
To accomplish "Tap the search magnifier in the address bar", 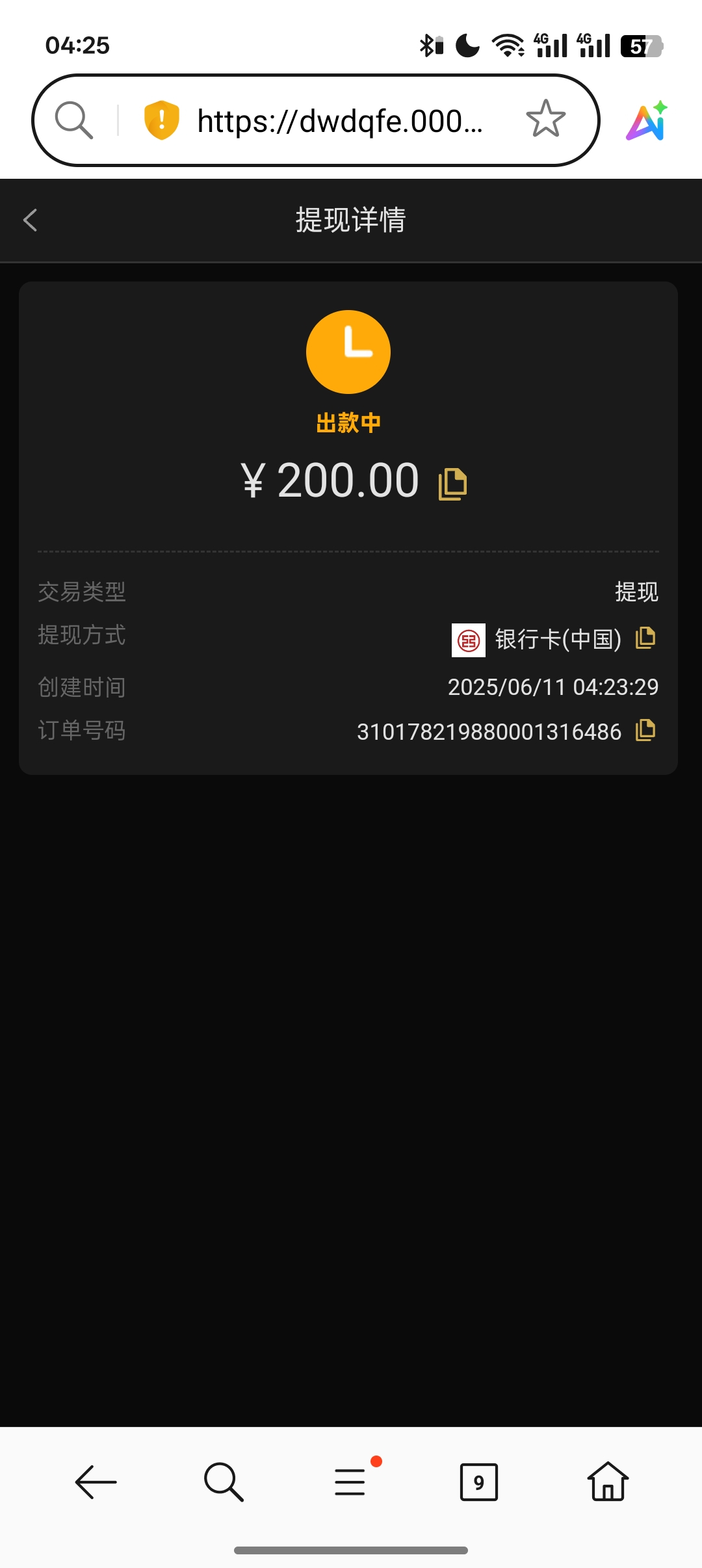I will [x=73, y=120].
